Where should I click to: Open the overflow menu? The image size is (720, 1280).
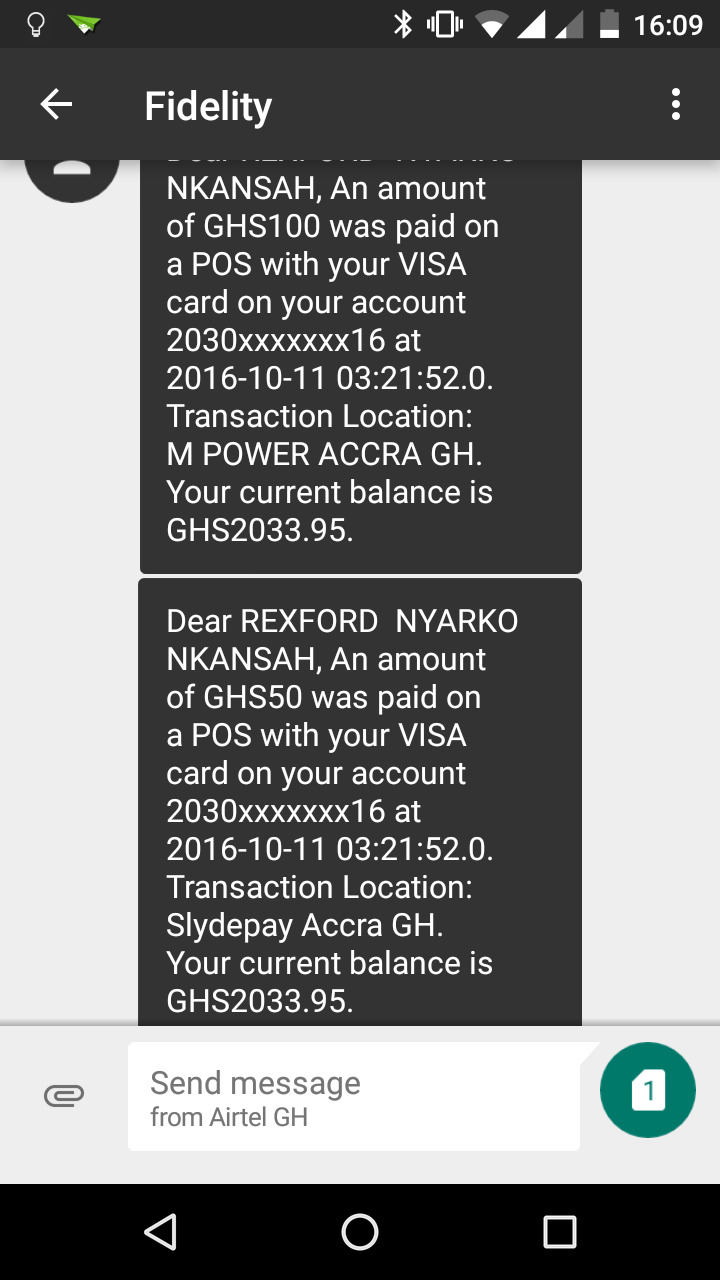(x=676, y=105)
